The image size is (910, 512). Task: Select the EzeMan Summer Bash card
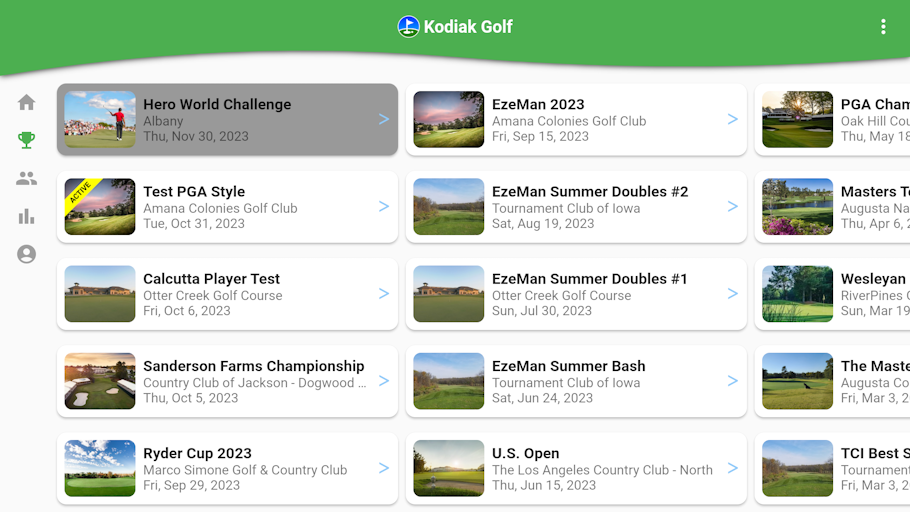coord(576,381)
